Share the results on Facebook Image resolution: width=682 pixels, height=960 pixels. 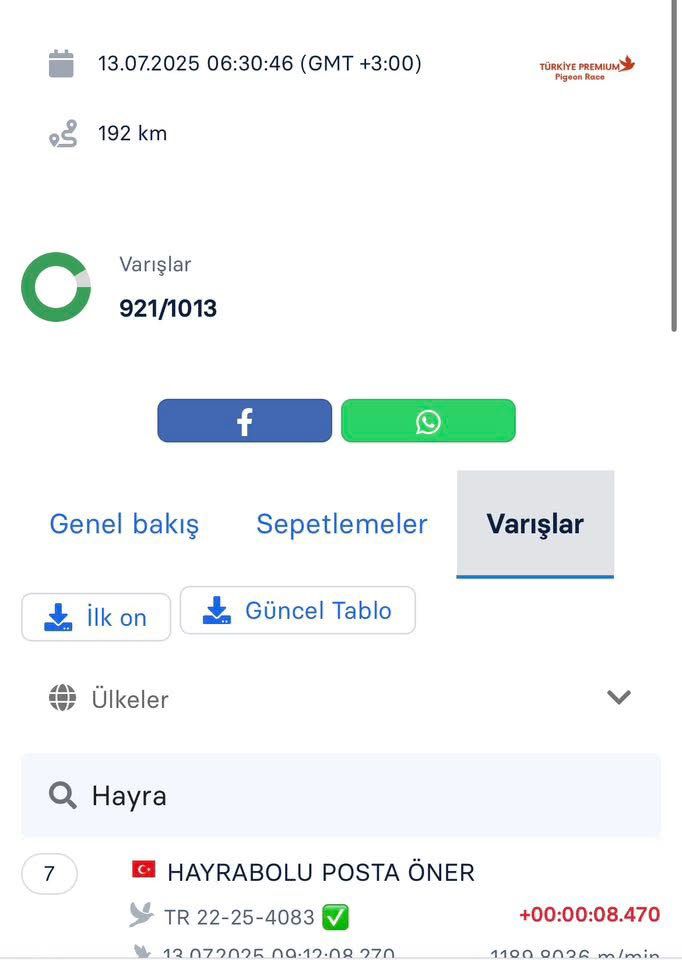click(244, 421)
